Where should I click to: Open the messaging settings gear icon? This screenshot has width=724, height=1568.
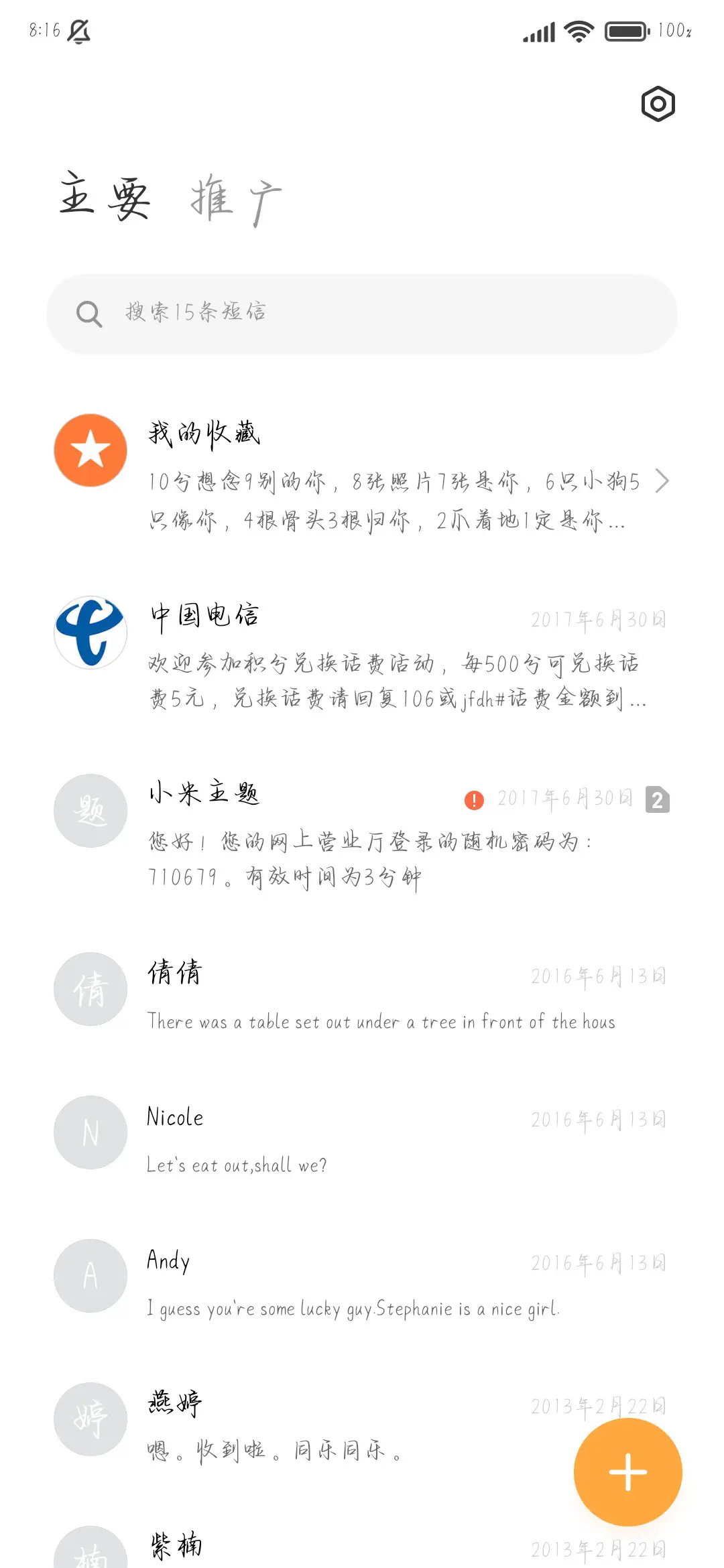point(657,104)
